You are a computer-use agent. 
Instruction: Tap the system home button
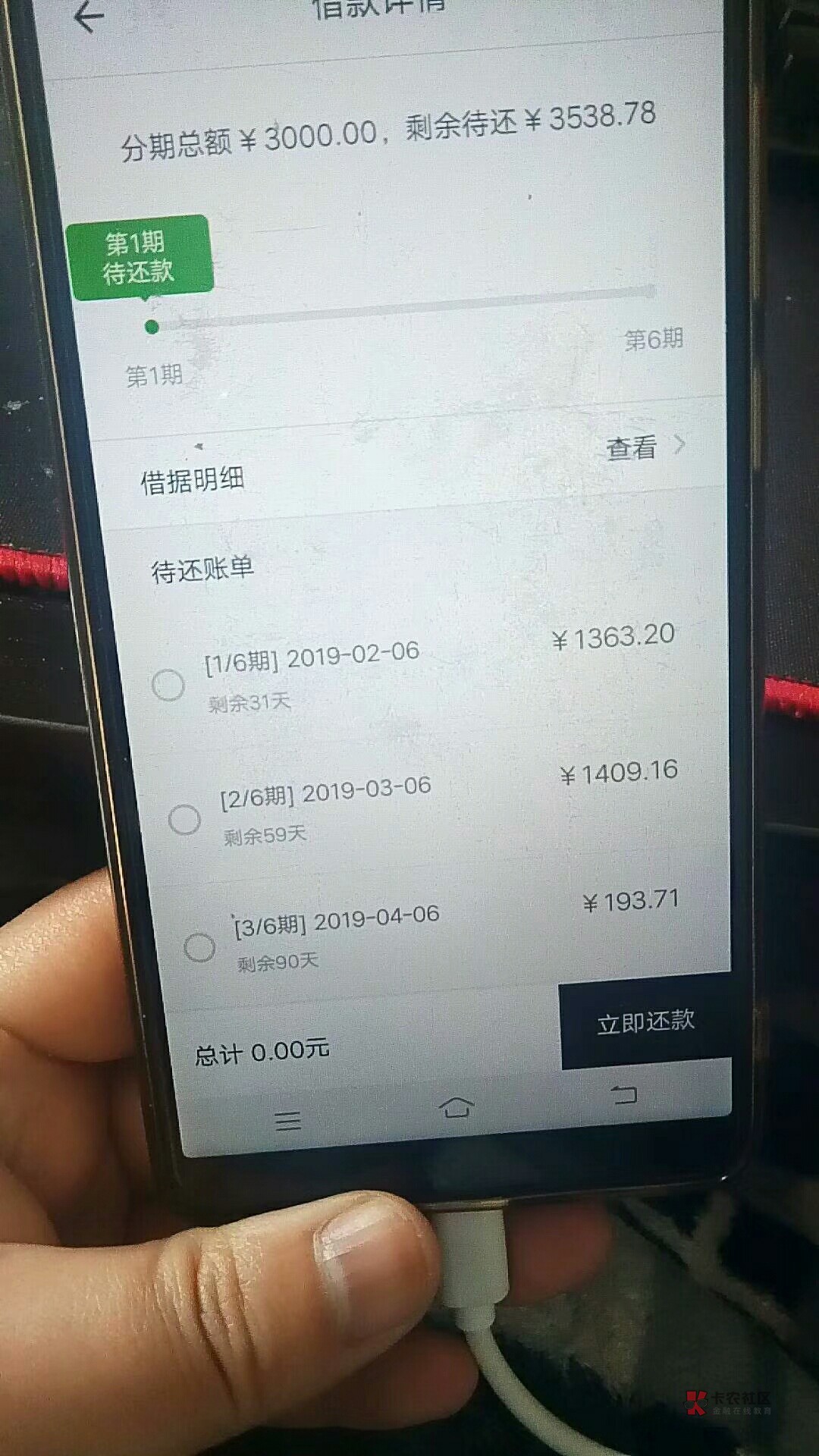click(456, 1107)
